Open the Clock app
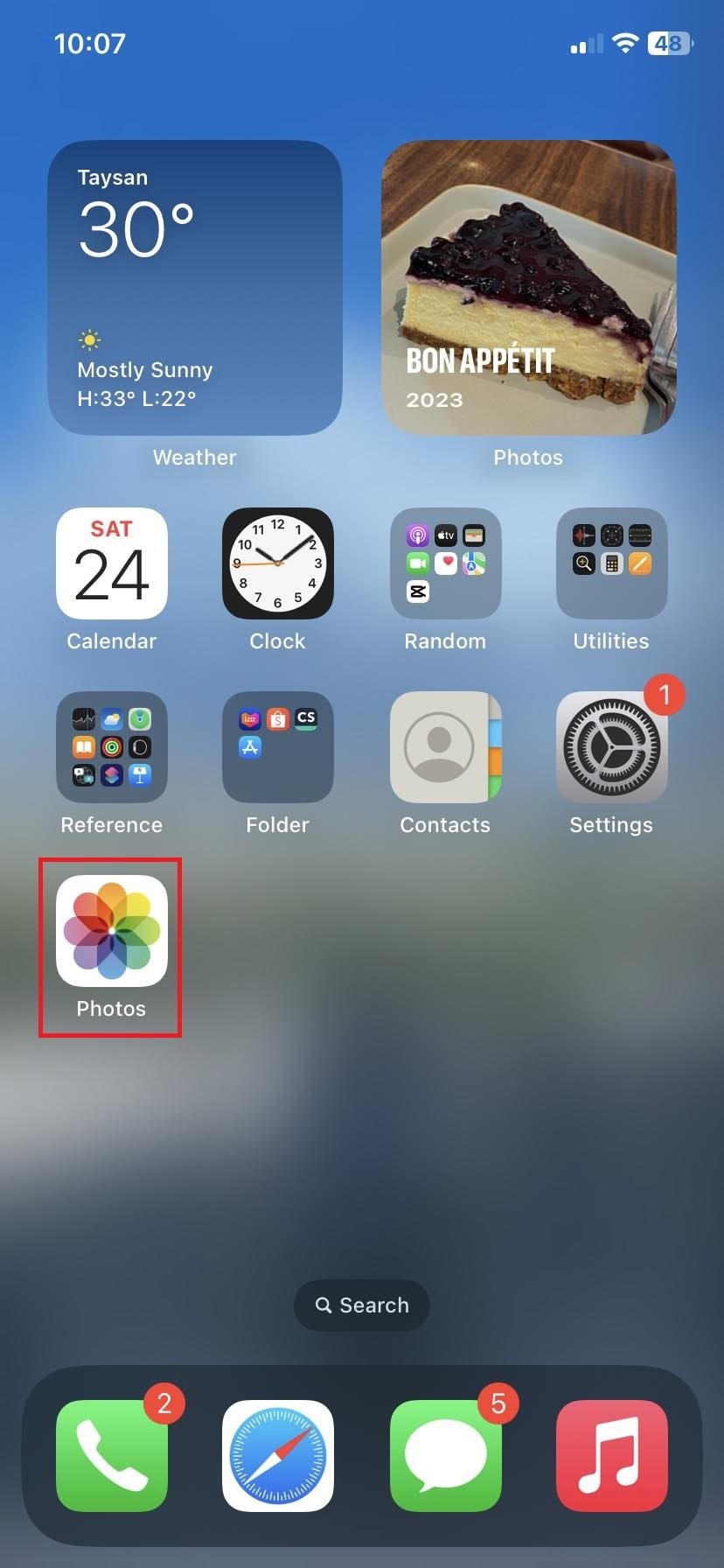This screenshot has height=1568, width=724. tap(277, 563)
